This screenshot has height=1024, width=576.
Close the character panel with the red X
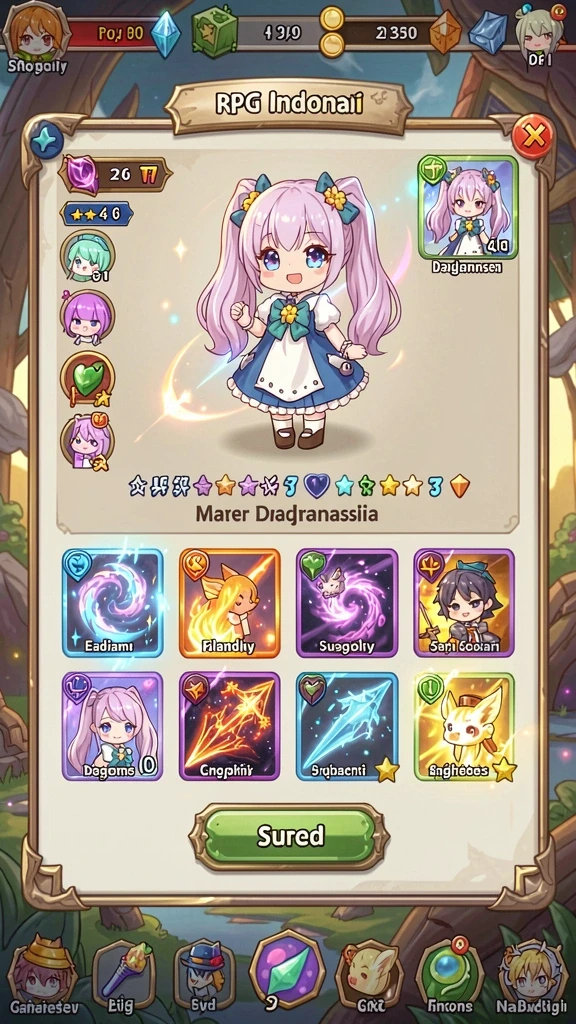click(533, 136)
